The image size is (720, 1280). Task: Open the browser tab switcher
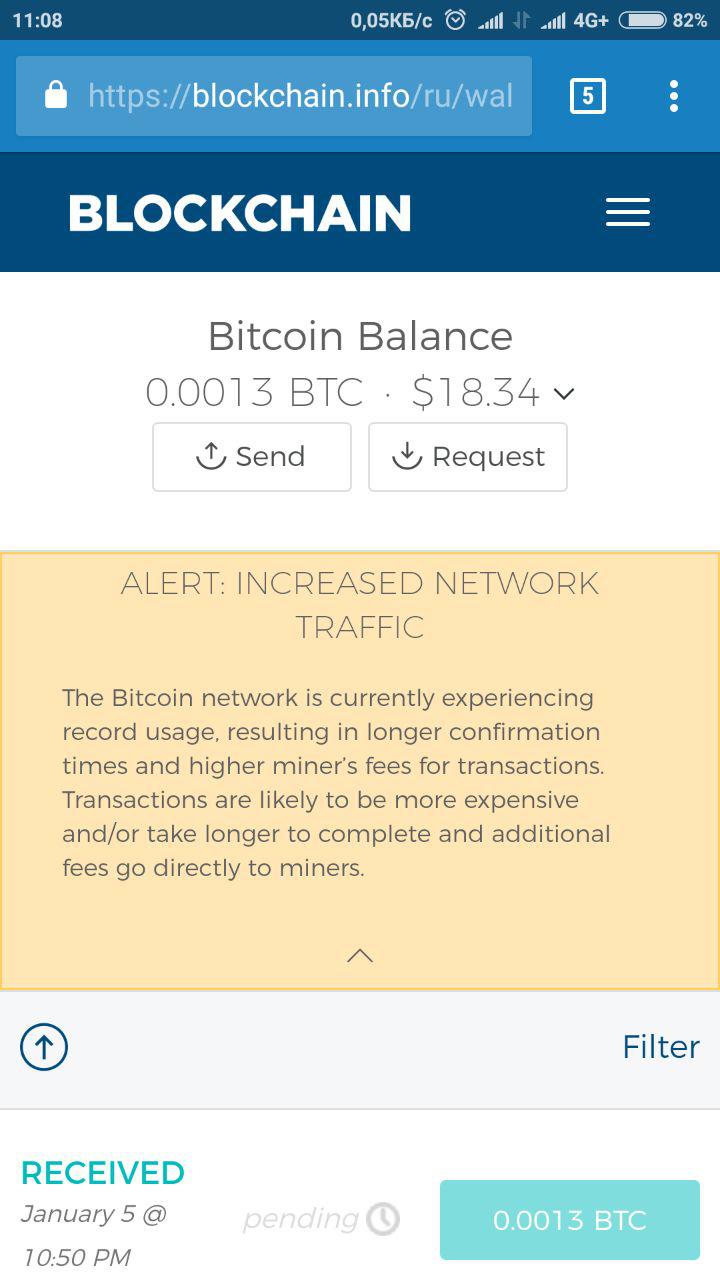tap(587, 96)
